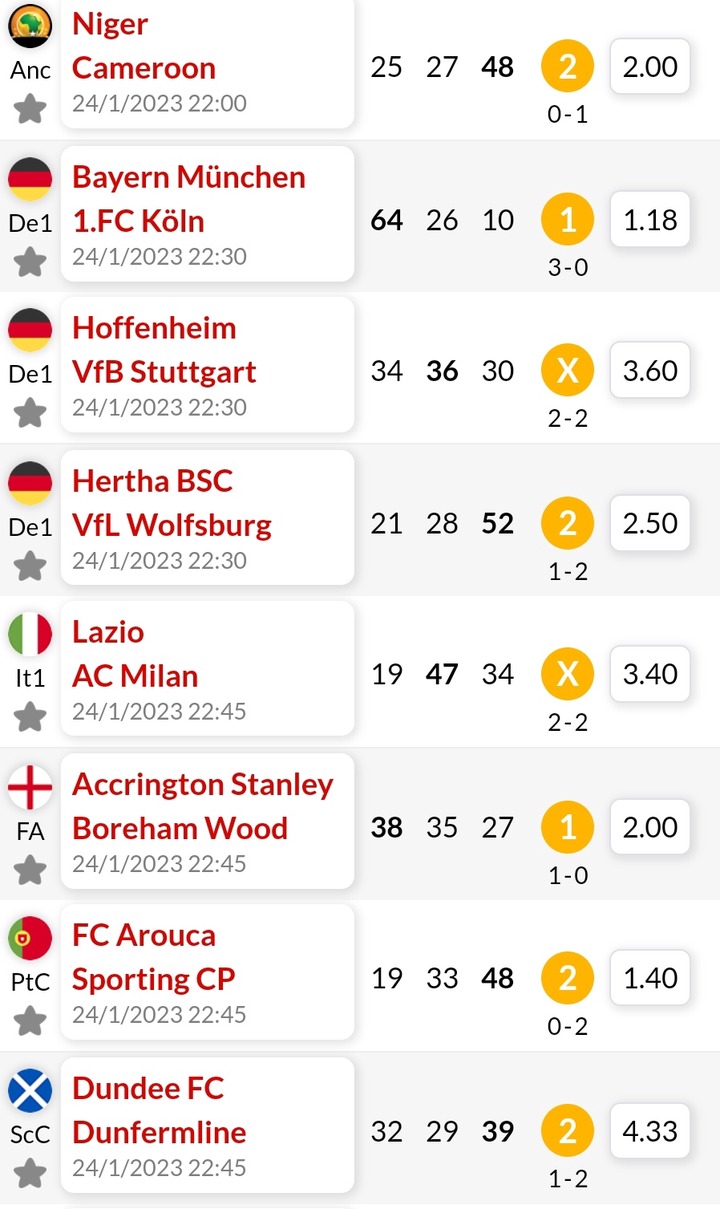Star the Hoffenheim match as favorite
This screenshot has width=720, height=1209.
click(30, 412)
